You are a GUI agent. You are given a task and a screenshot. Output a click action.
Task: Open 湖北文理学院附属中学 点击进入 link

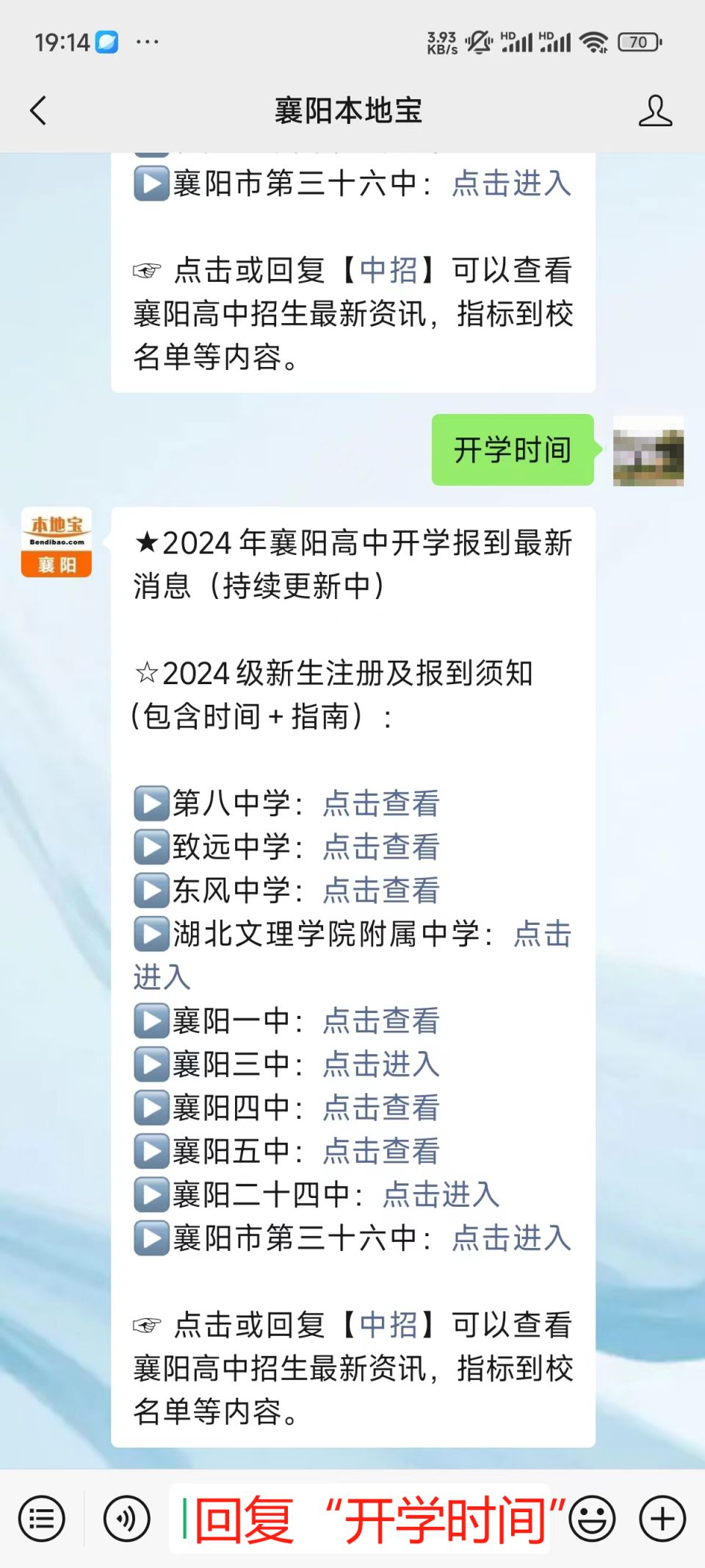coord(542,934)
